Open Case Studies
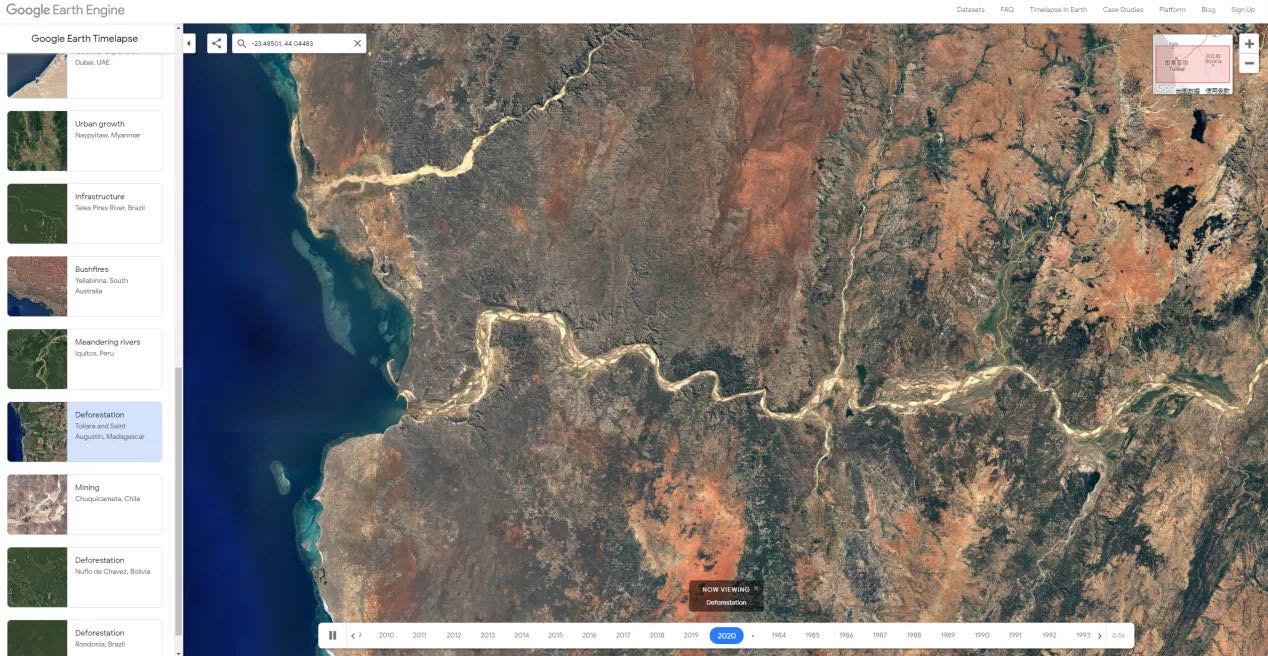Screen dimensions: 1268x656 tap(1123, 10)
